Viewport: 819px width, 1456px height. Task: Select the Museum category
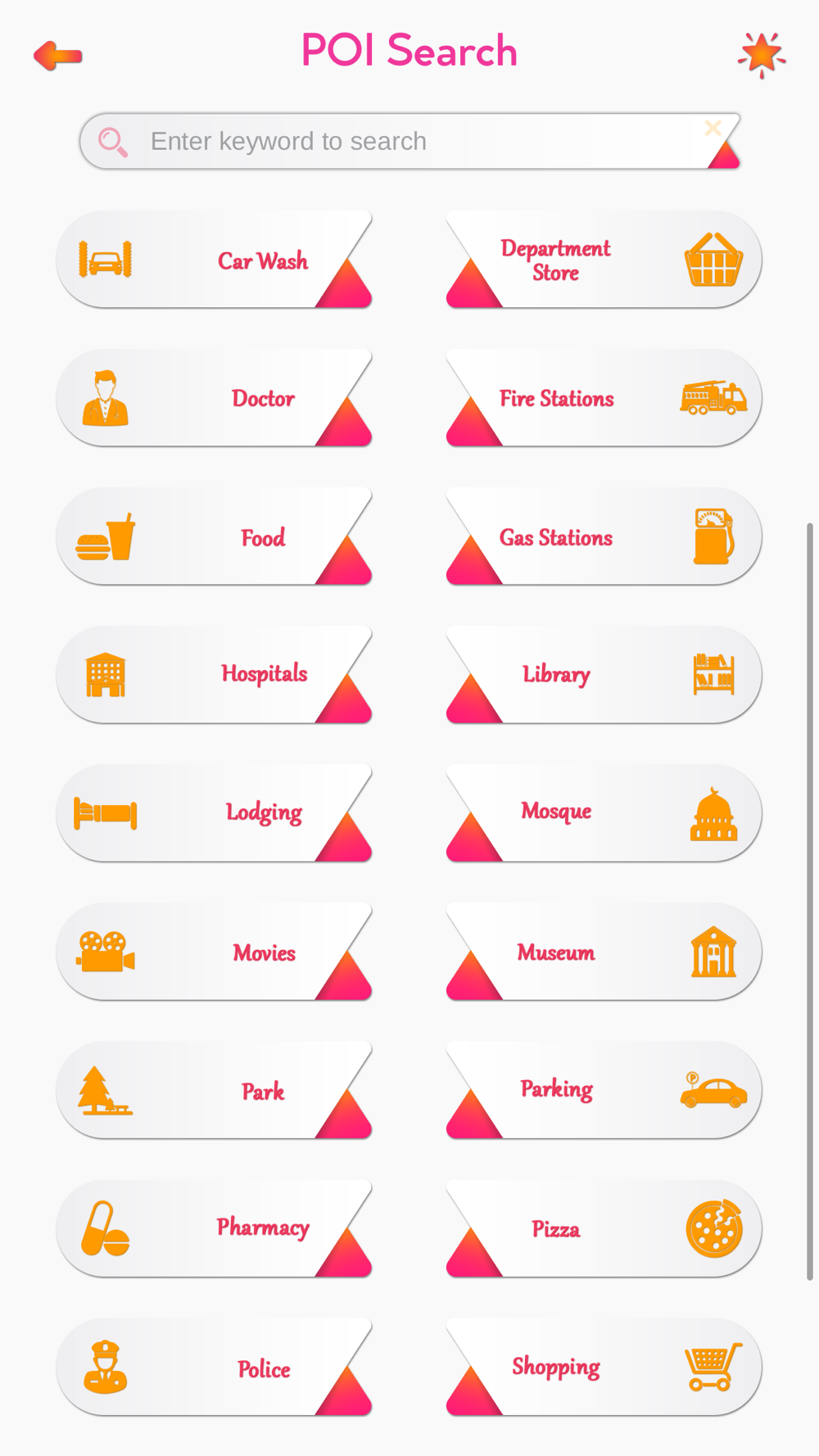(604, 952)
